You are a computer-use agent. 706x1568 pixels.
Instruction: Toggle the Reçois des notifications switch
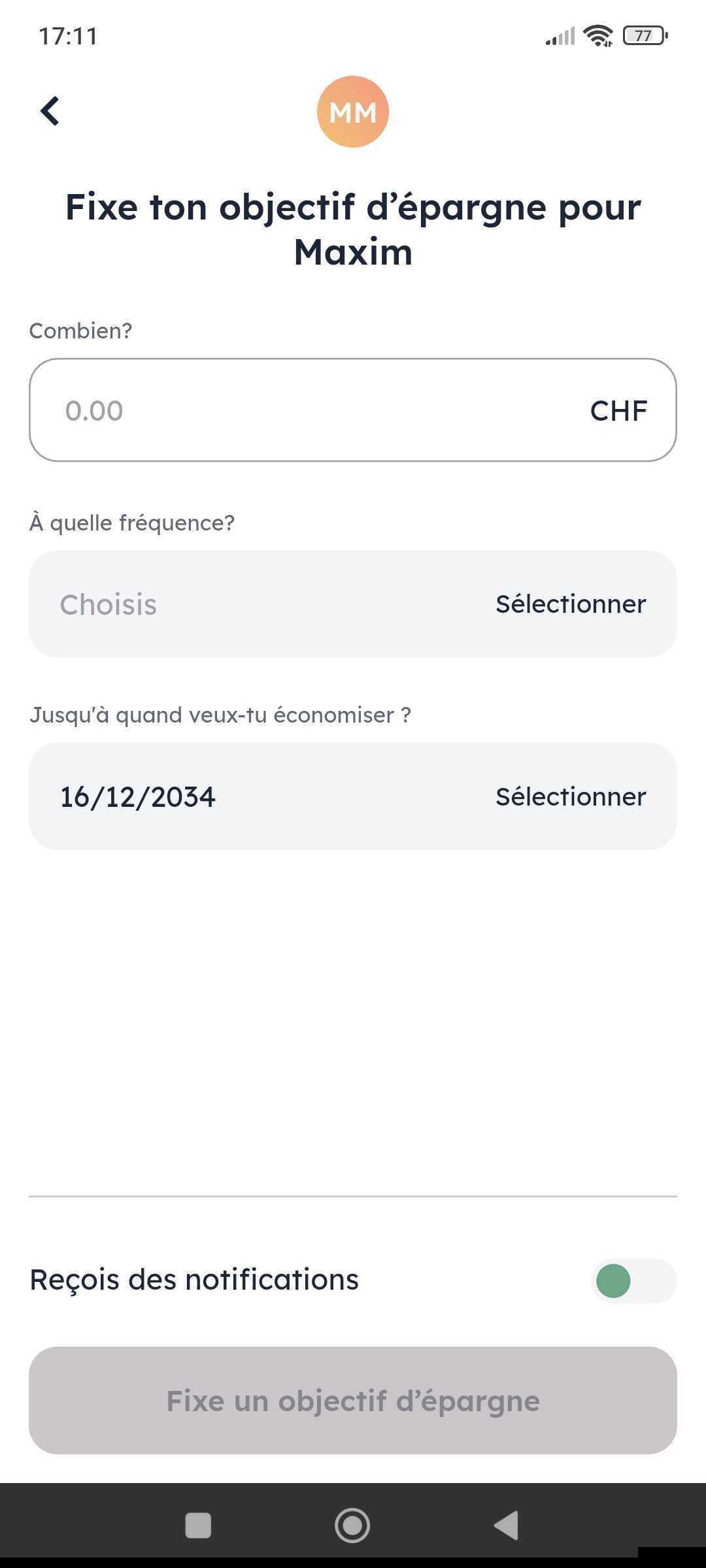tap(633, 1281)
